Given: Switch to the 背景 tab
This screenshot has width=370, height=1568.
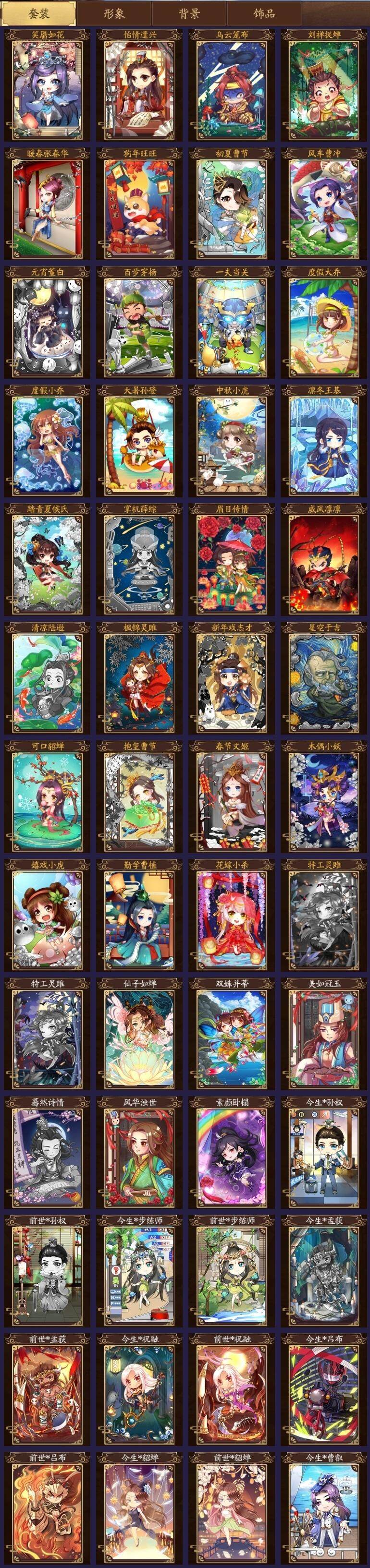Looking at the screenshot, I should click(189, 13).
